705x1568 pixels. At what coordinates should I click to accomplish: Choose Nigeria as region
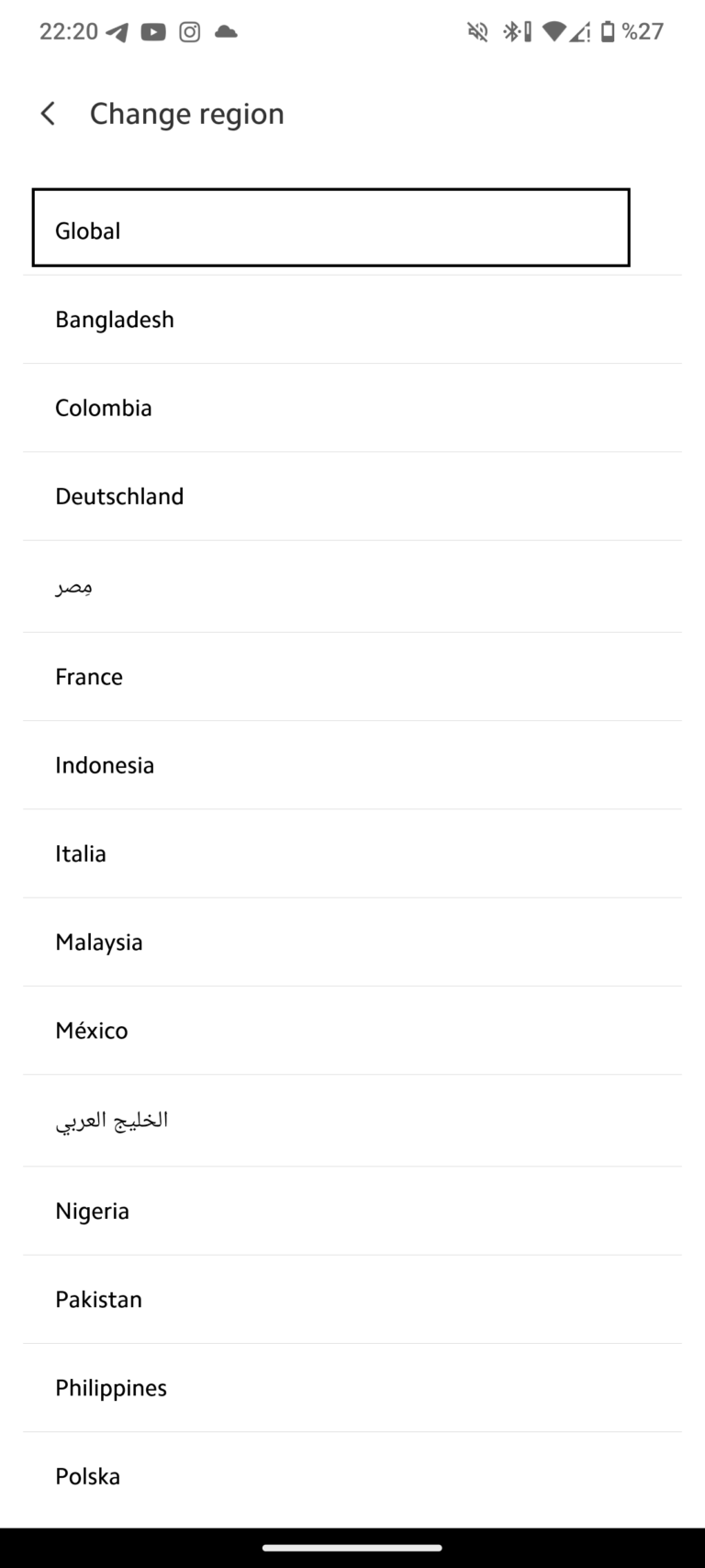[352, 1211]
